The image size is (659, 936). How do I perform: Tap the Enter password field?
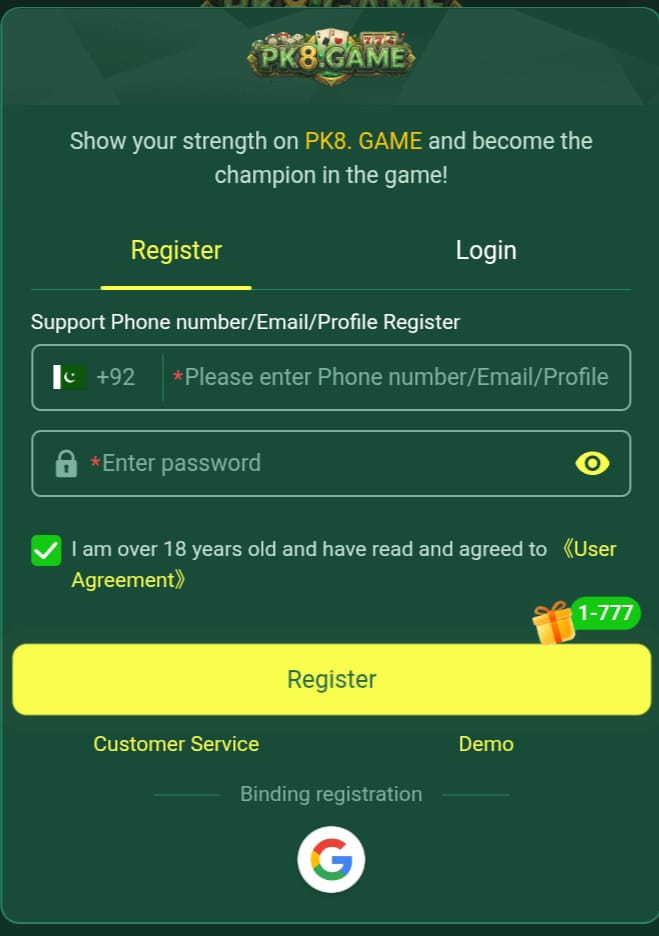coord(320,463)
